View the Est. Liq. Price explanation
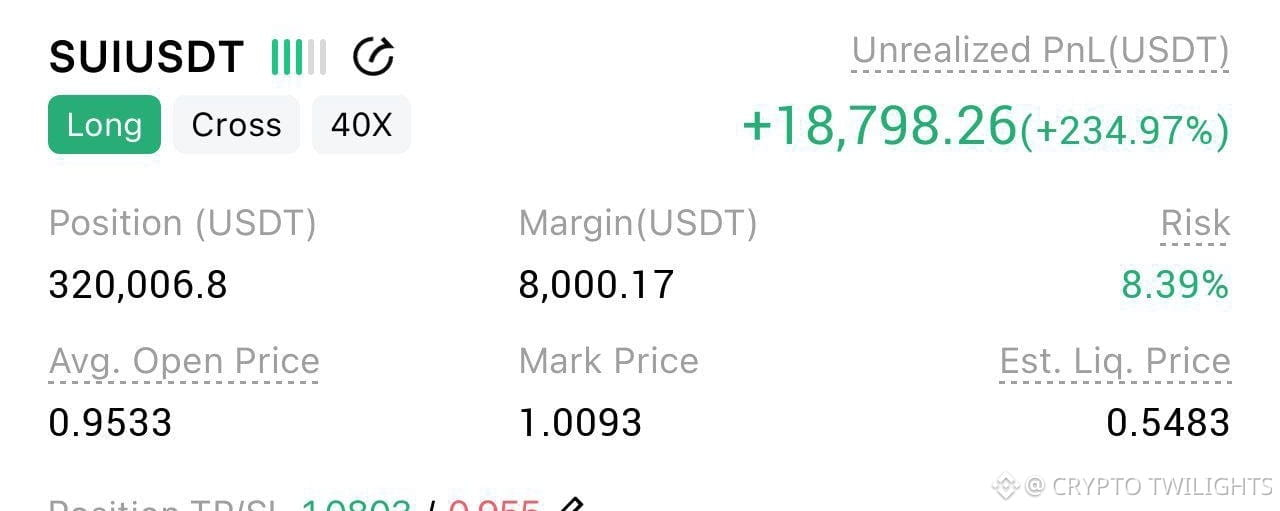Image resolution: width=1280 pixels, height=511 pixels. (1115, 361)
